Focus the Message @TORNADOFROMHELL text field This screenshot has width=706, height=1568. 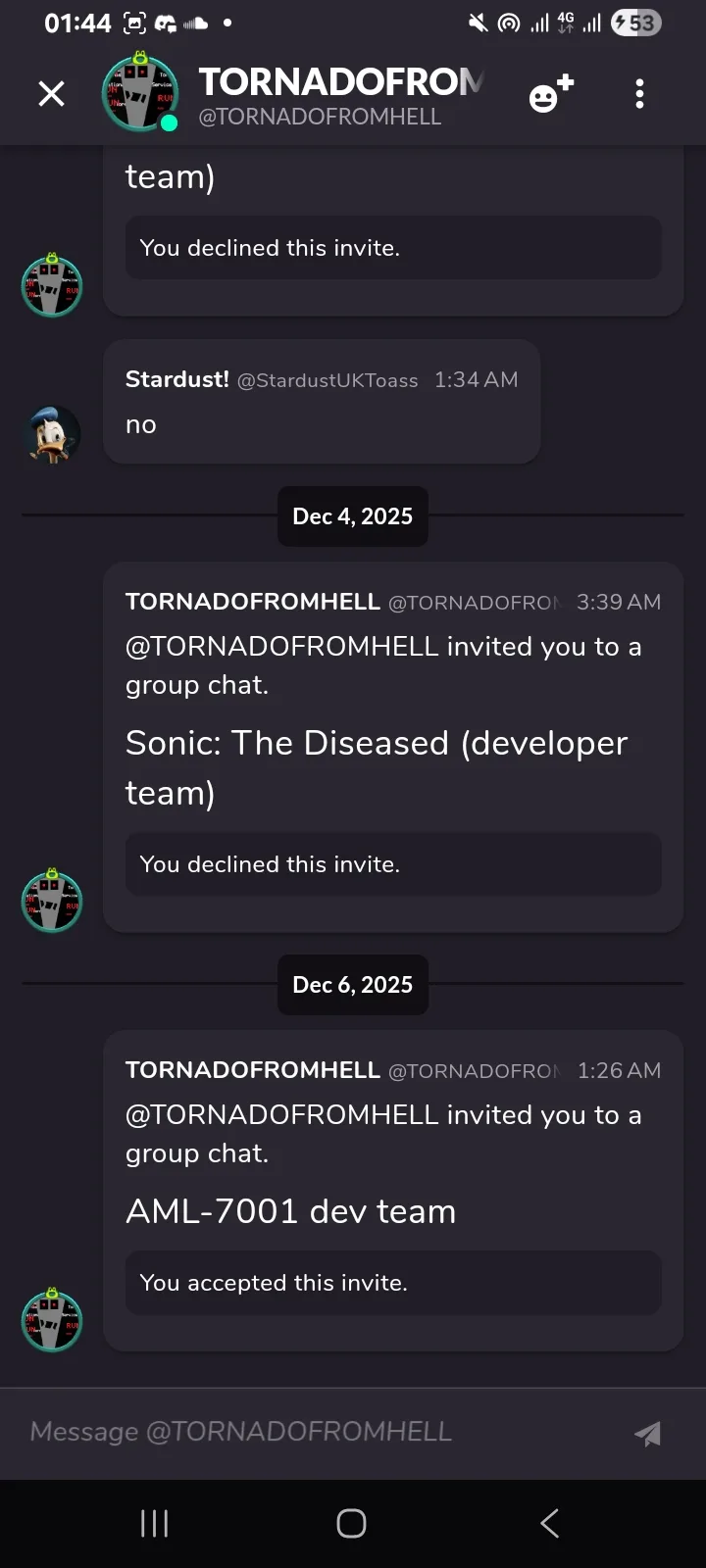pos(314,1432)
